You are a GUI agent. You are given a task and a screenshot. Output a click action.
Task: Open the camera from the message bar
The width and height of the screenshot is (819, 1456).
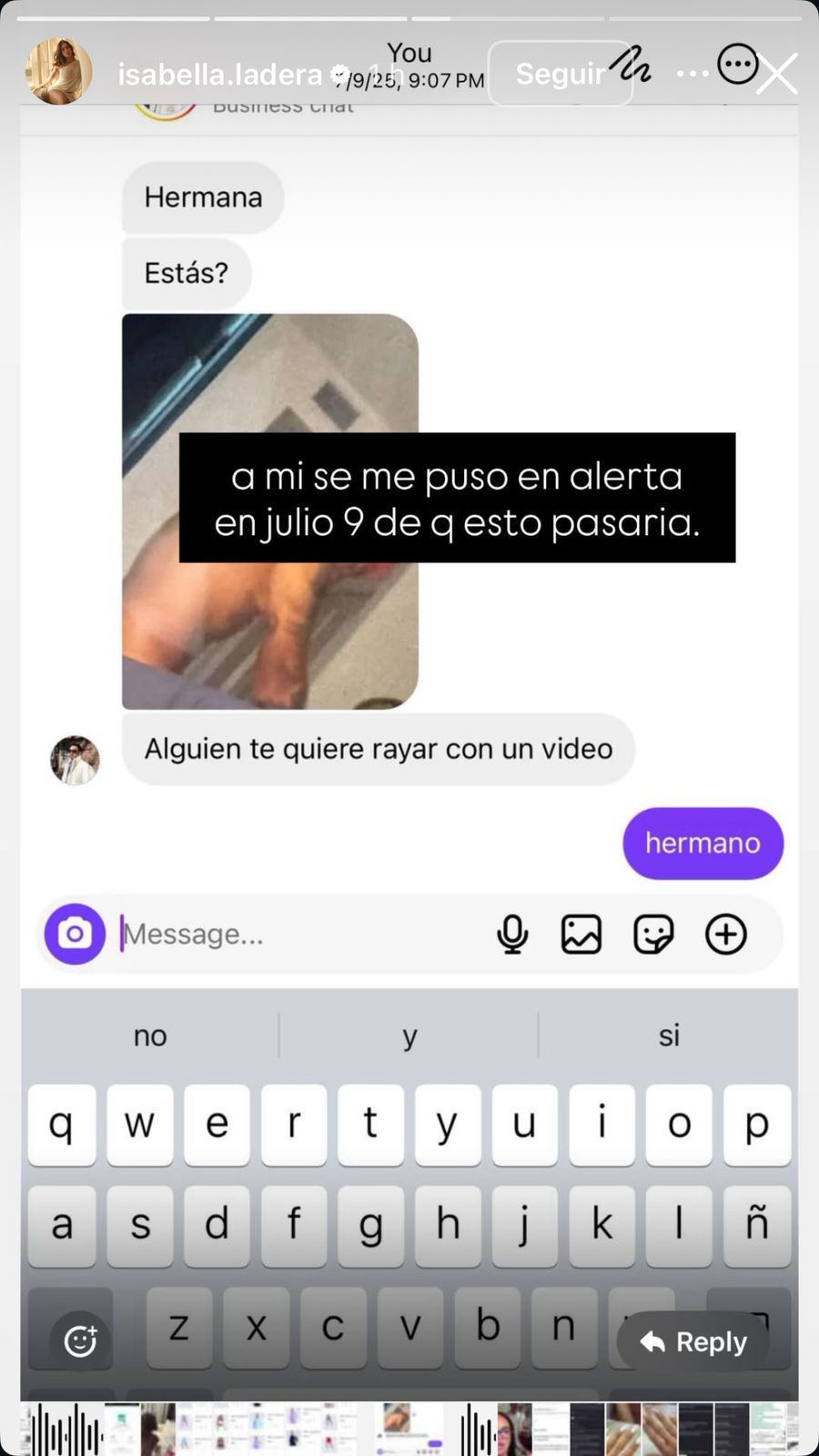click(76, 934)
